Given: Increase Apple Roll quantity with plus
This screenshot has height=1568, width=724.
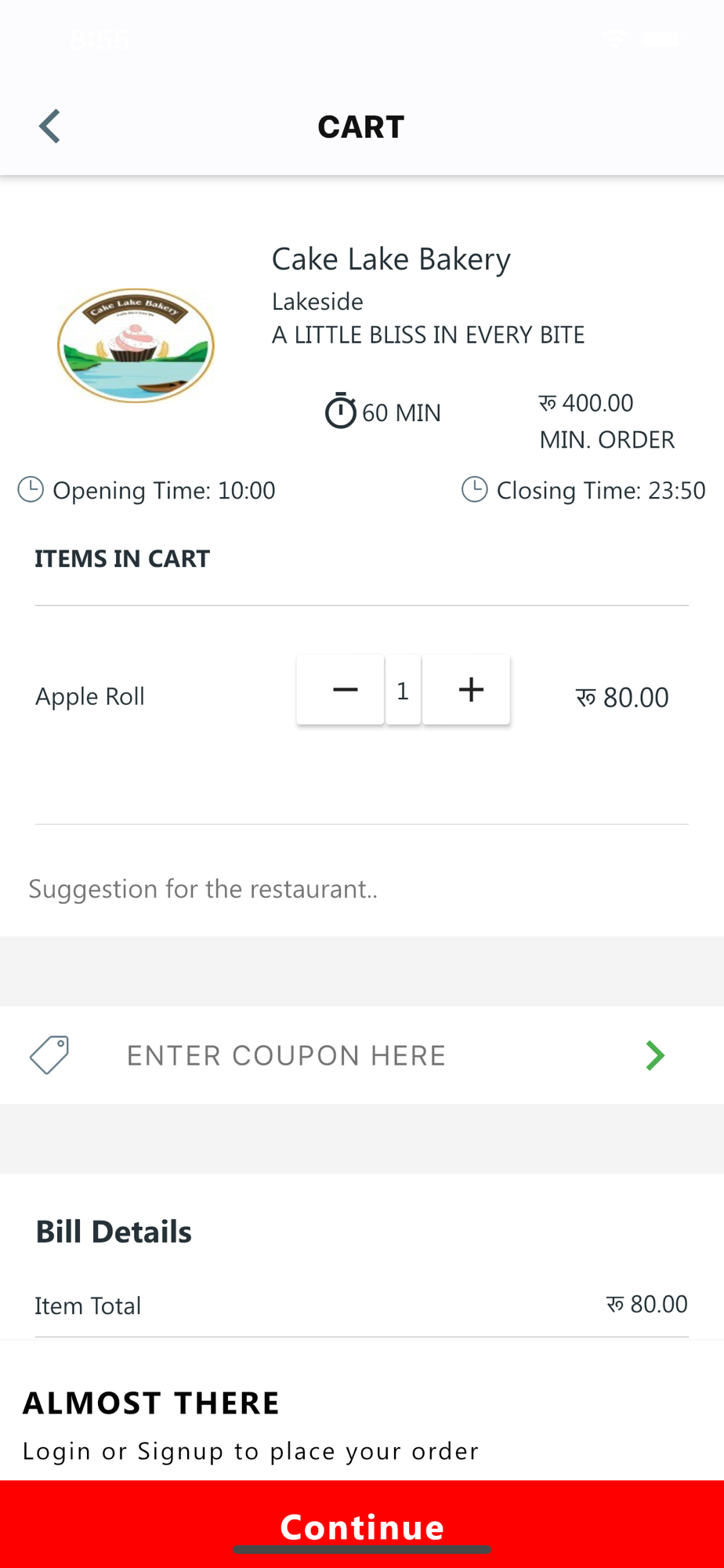Looking at the screenshot, I should (466, 690).
